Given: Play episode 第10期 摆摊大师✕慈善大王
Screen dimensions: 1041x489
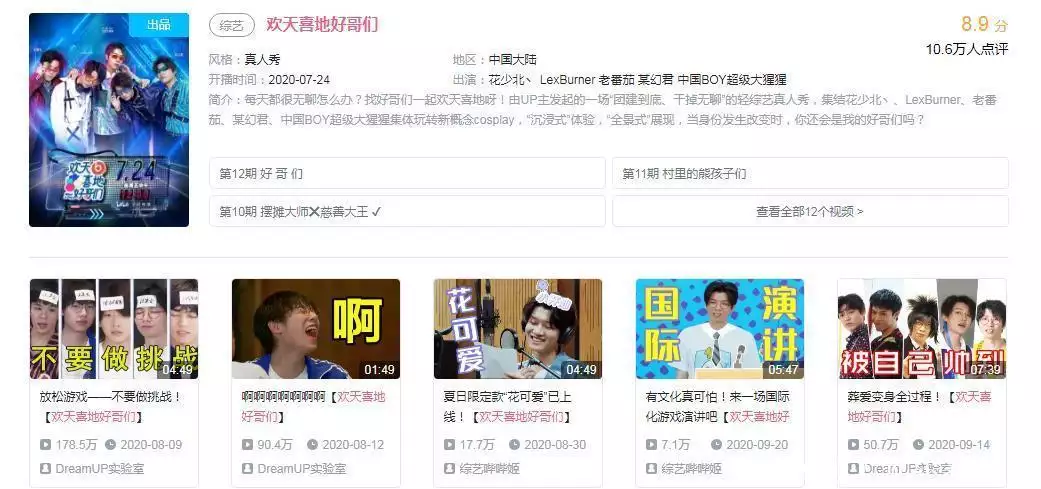Looking at the screenshot, I should click(x=407, y=211).
